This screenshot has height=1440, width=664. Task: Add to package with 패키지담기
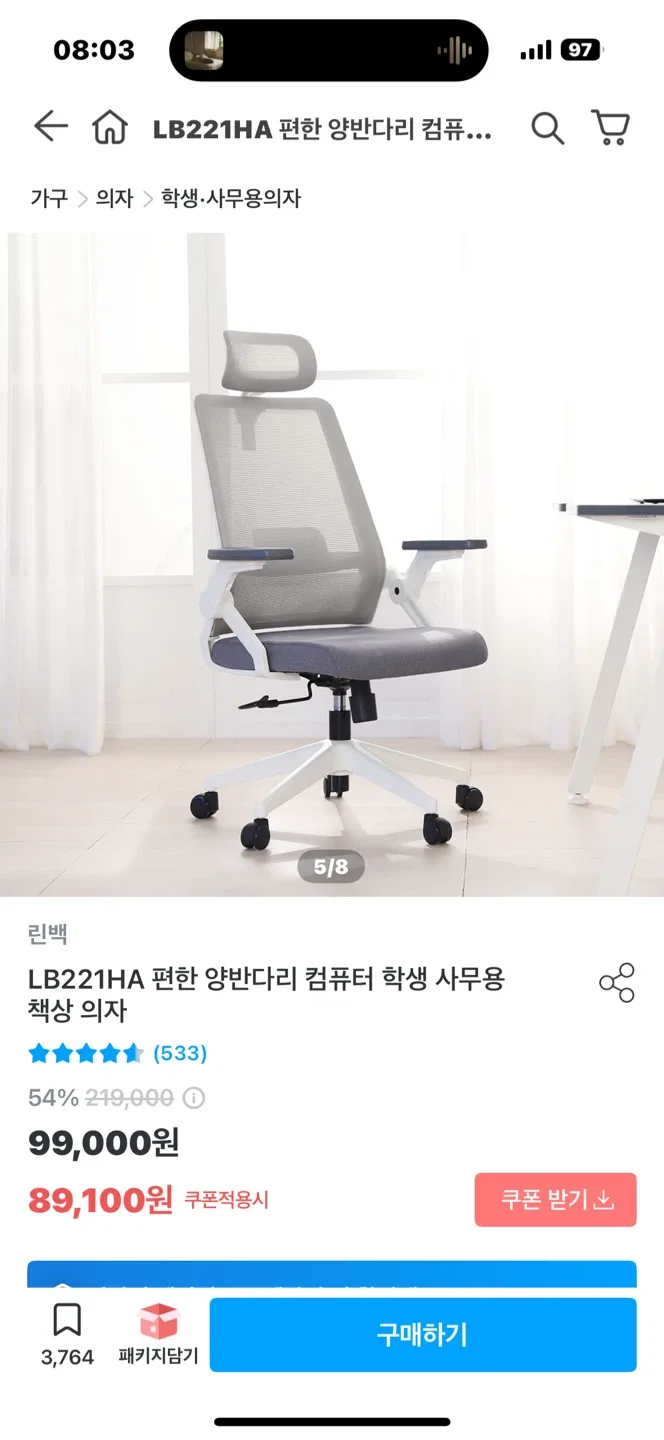pos(158,1334)
